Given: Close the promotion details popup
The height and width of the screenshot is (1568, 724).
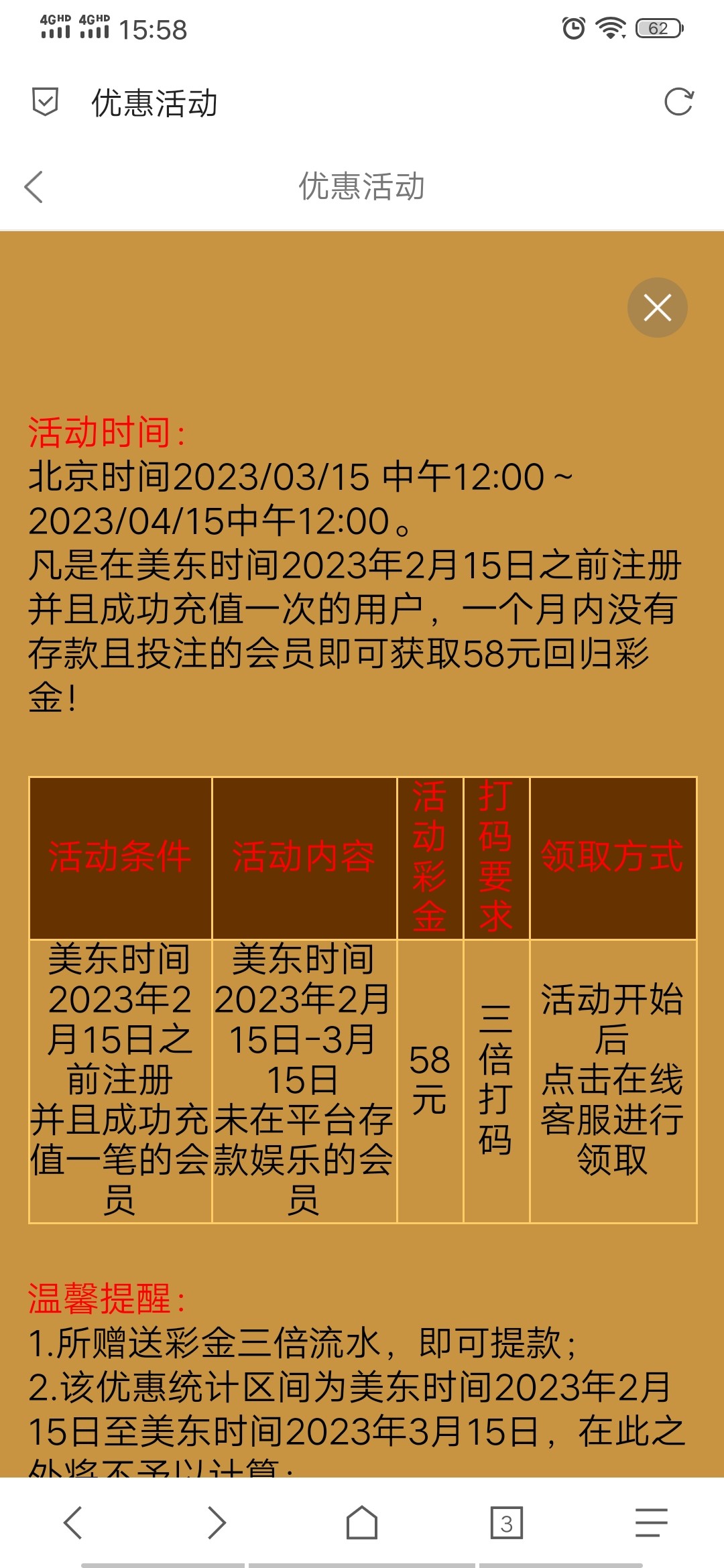Looking at the screenshot, I should [657, 308].
